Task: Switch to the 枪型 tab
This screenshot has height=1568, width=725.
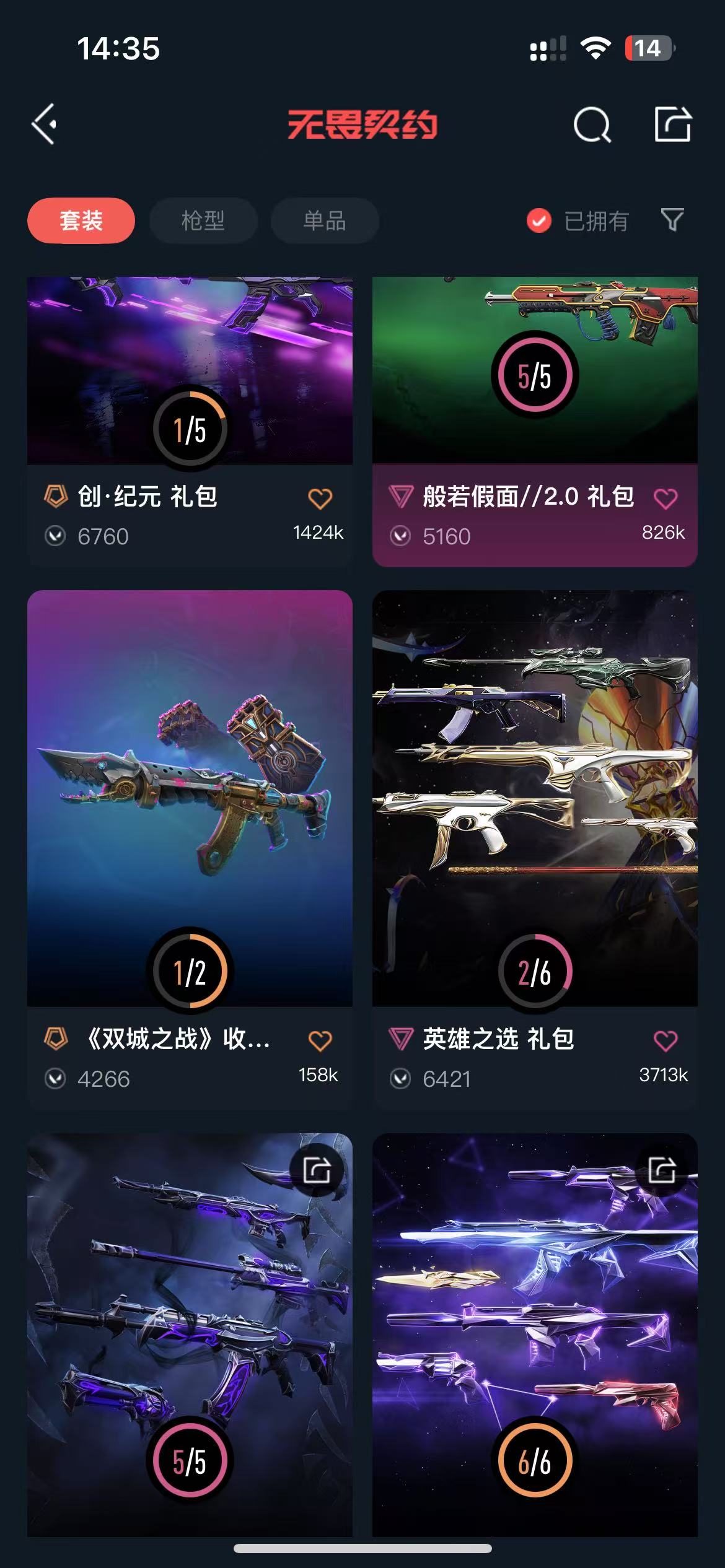Action: coord(203,220)
